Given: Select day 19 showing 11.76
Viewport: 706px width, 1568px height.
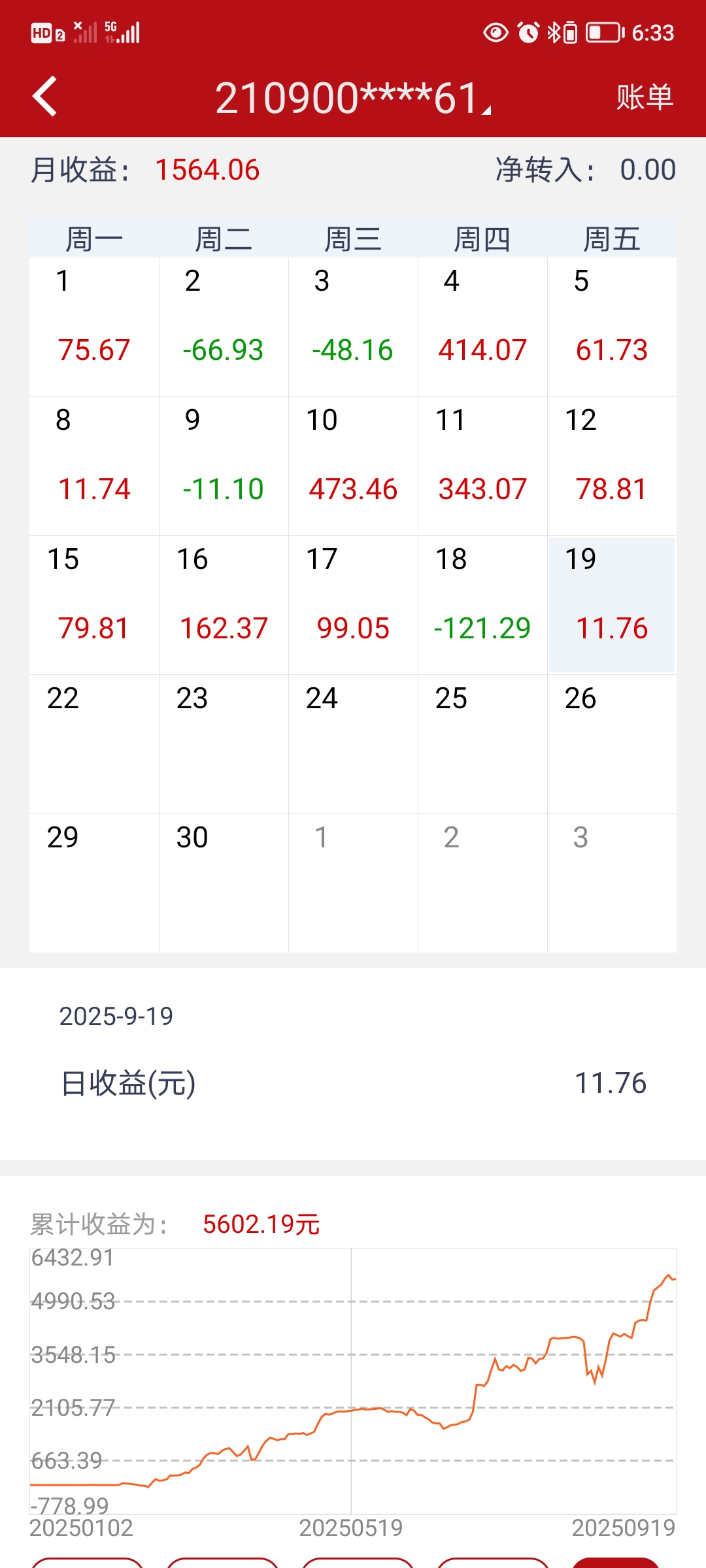Looking at the screenshot, I should tap(612, 605).
